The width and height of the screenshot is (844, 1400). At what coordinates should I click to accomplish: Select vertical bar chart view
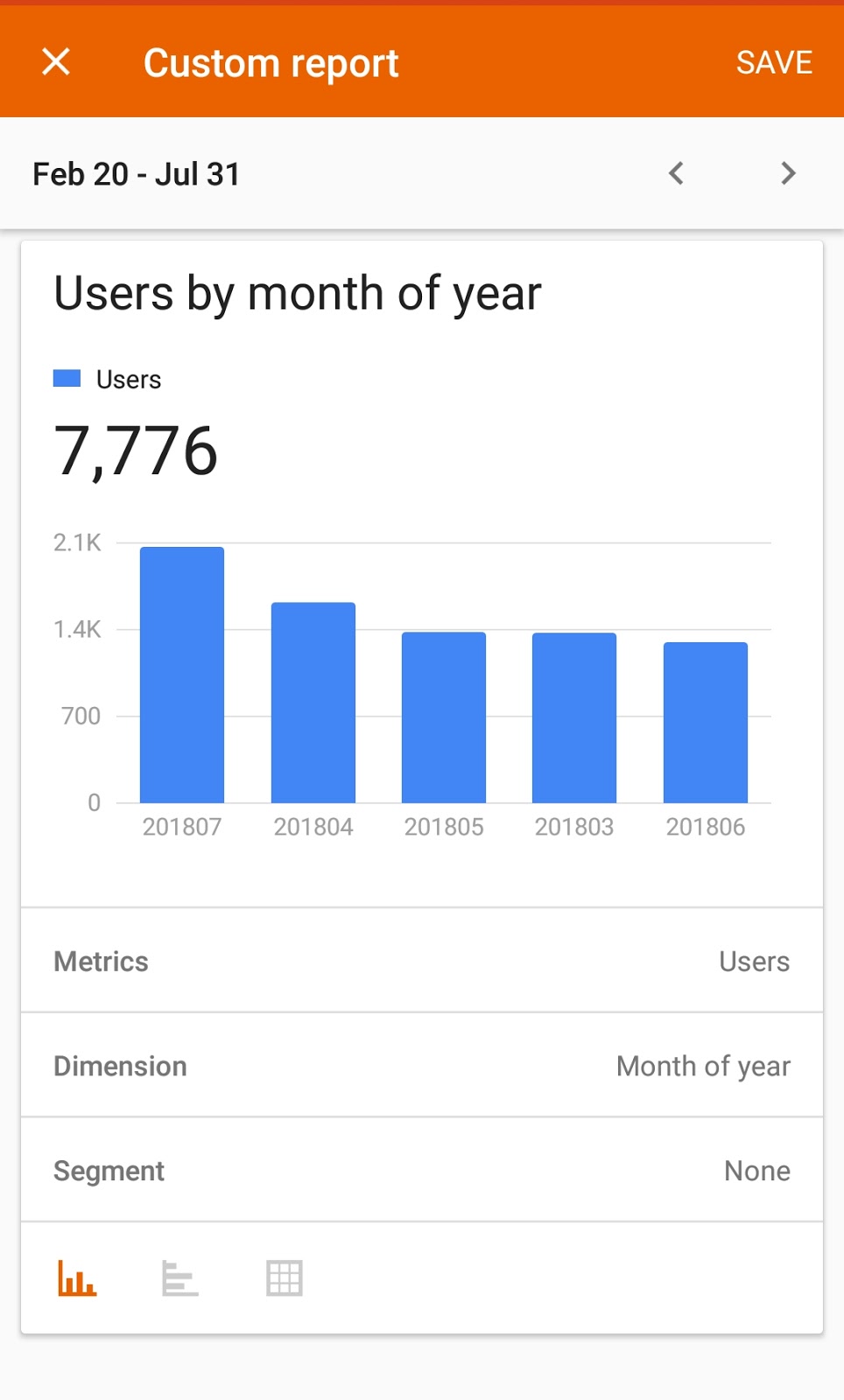(77, 1278)
